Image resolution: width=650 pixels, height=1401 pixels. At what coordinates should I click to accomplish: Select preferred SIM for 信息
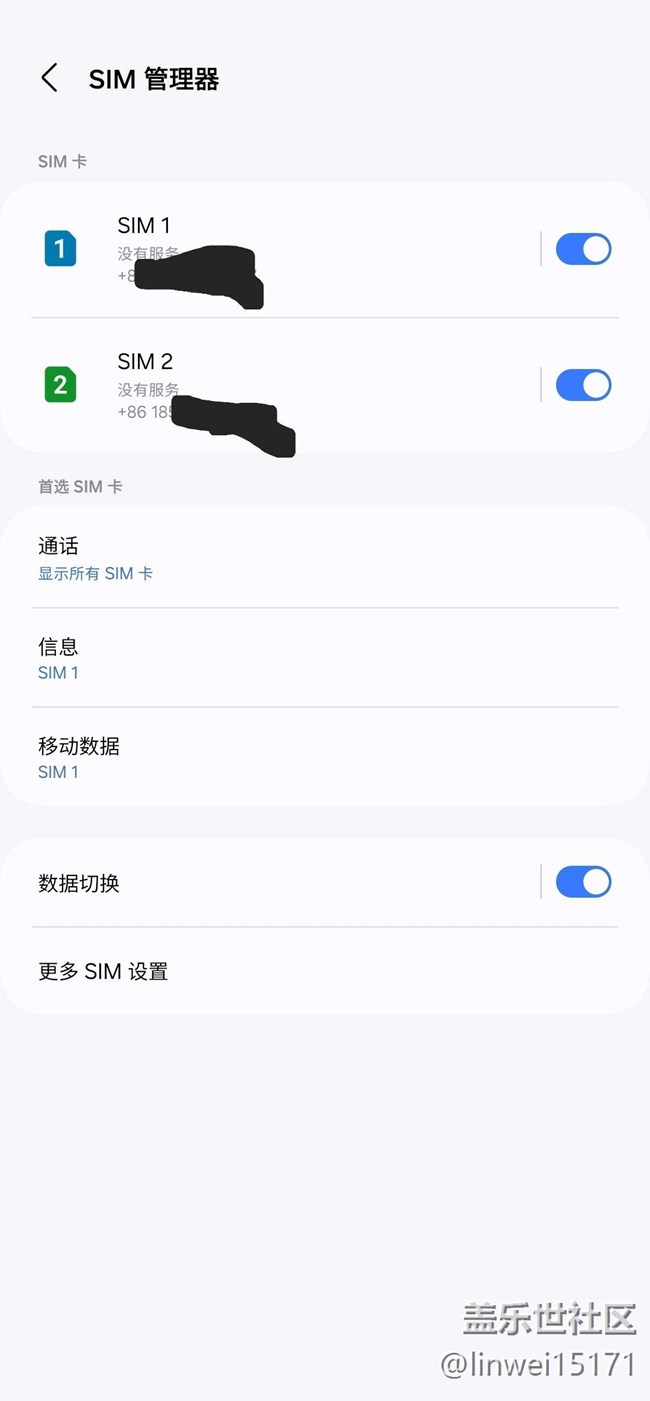point(325,658)
